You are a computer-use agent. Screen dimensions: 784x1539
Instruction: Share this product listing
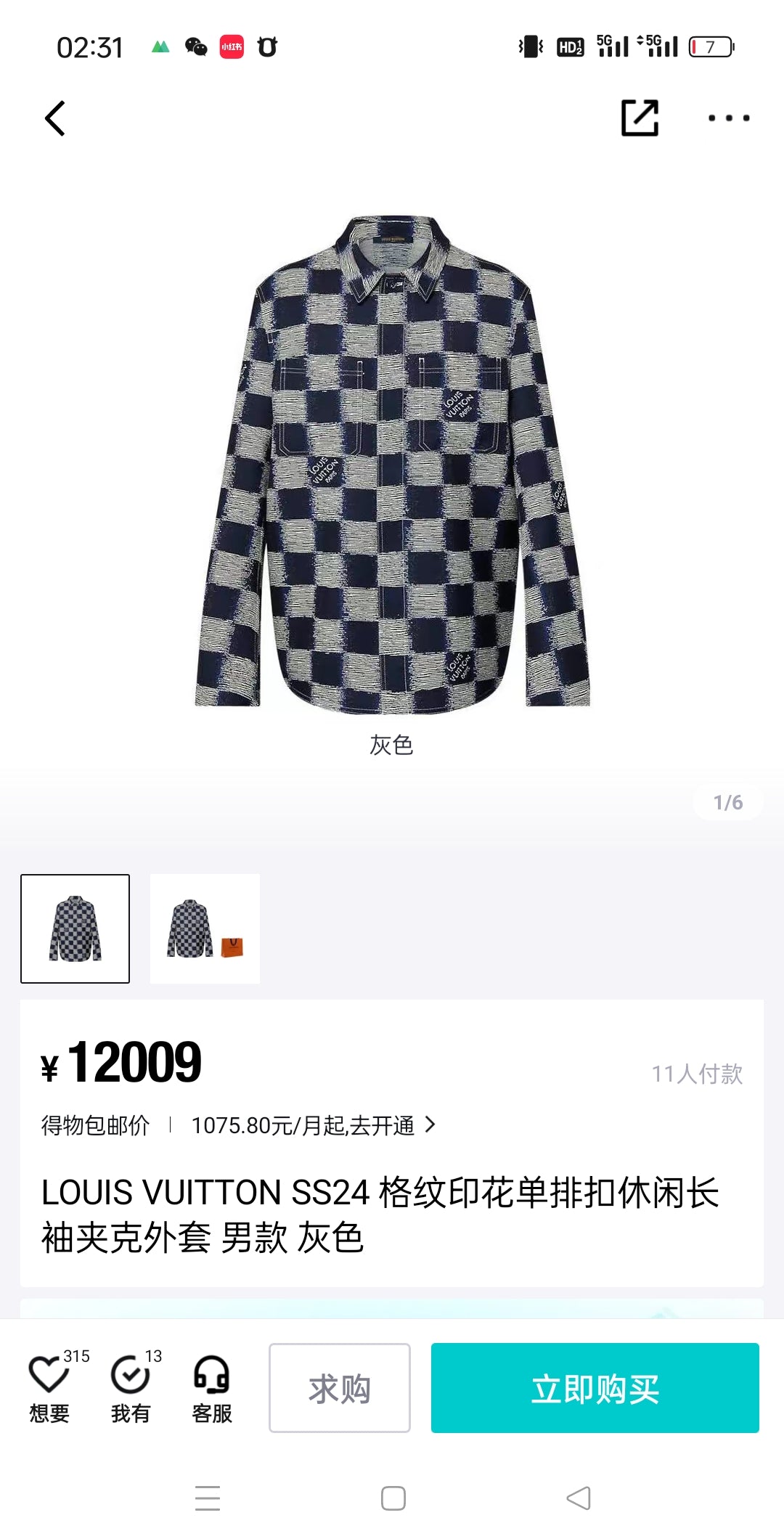coord(640,118)
